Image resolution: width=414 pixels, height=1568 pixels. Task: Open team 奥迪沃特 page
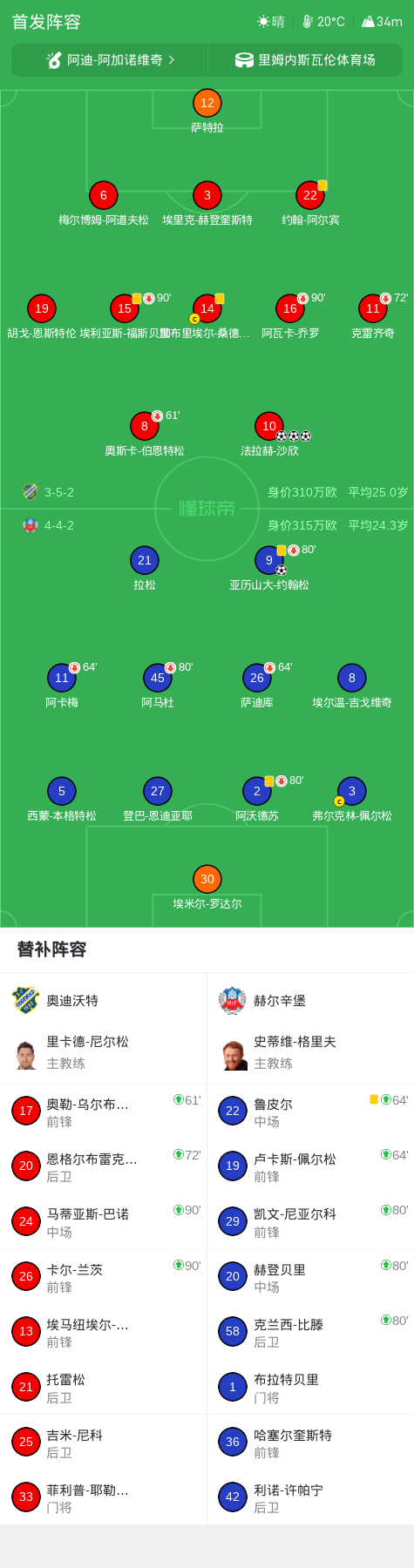point(104,1000)
